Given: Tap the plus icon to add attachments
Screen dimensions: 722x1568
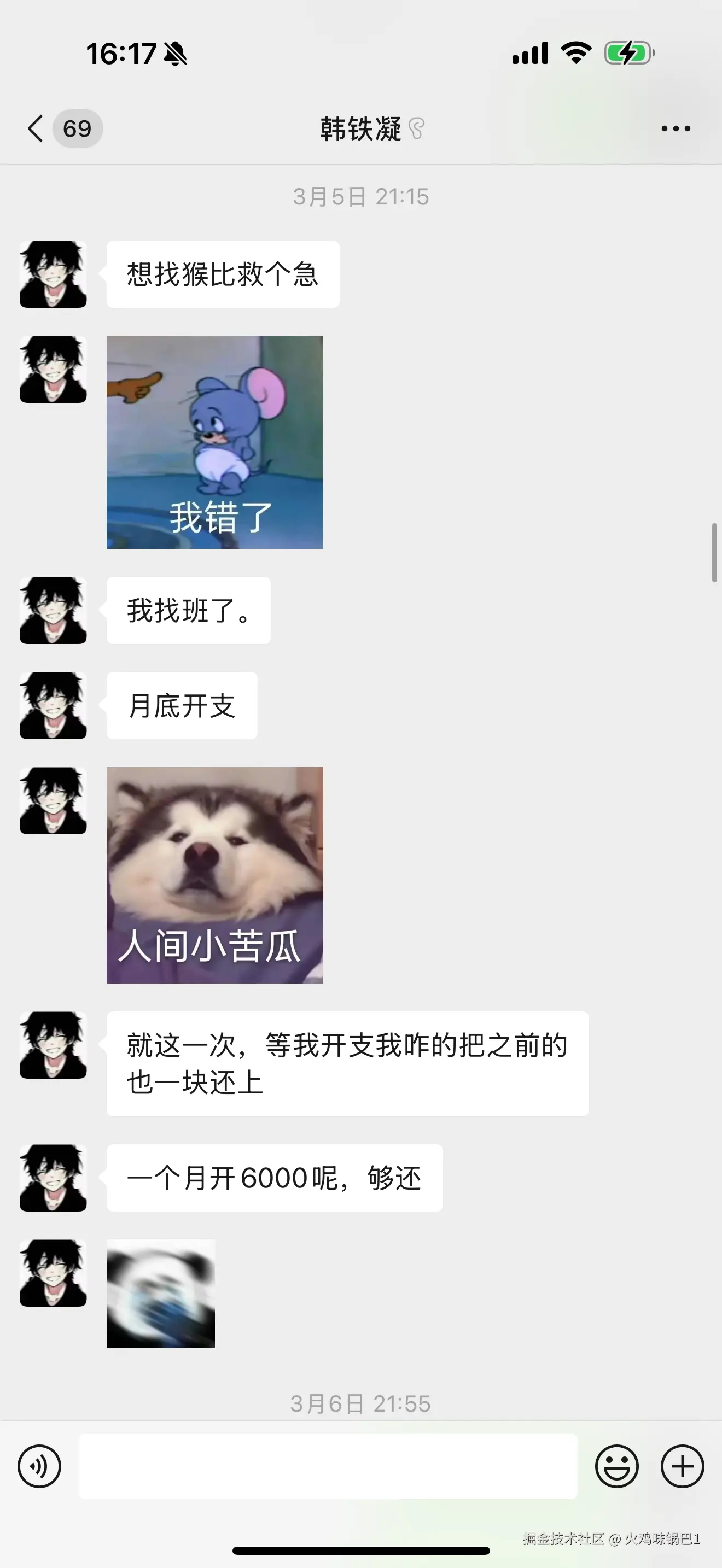Looking at the screenshot, I should point(682,1465).
